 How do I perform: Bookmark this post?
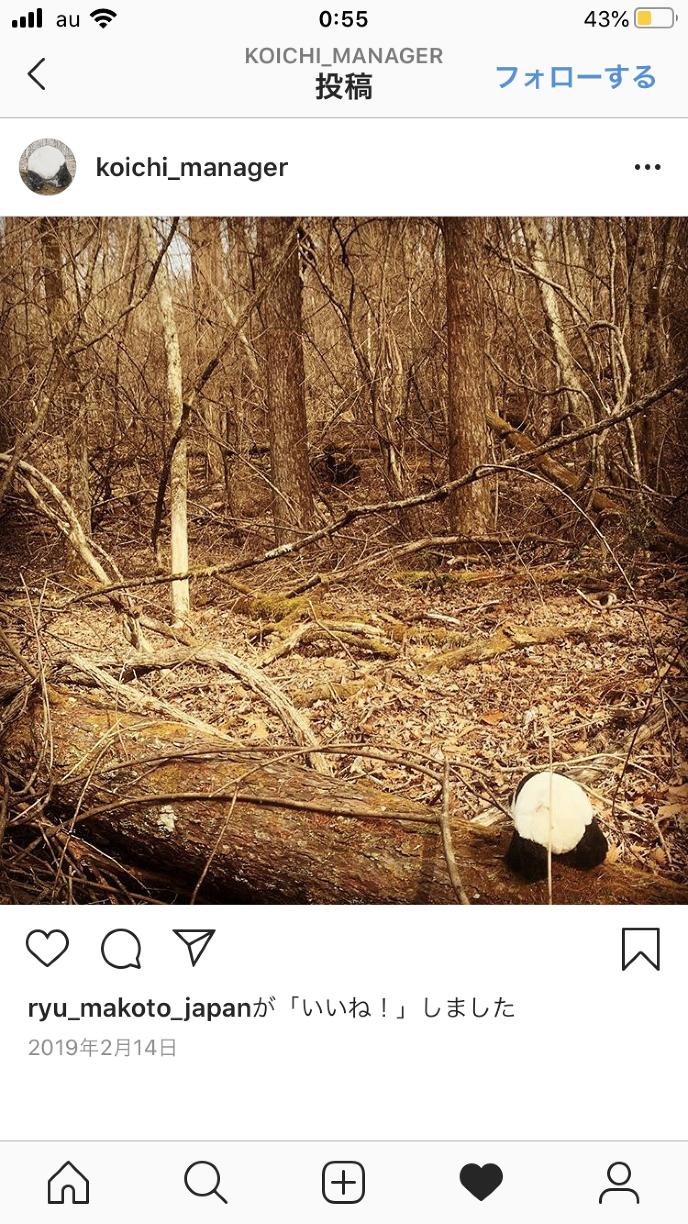click(x=640, y=948)
